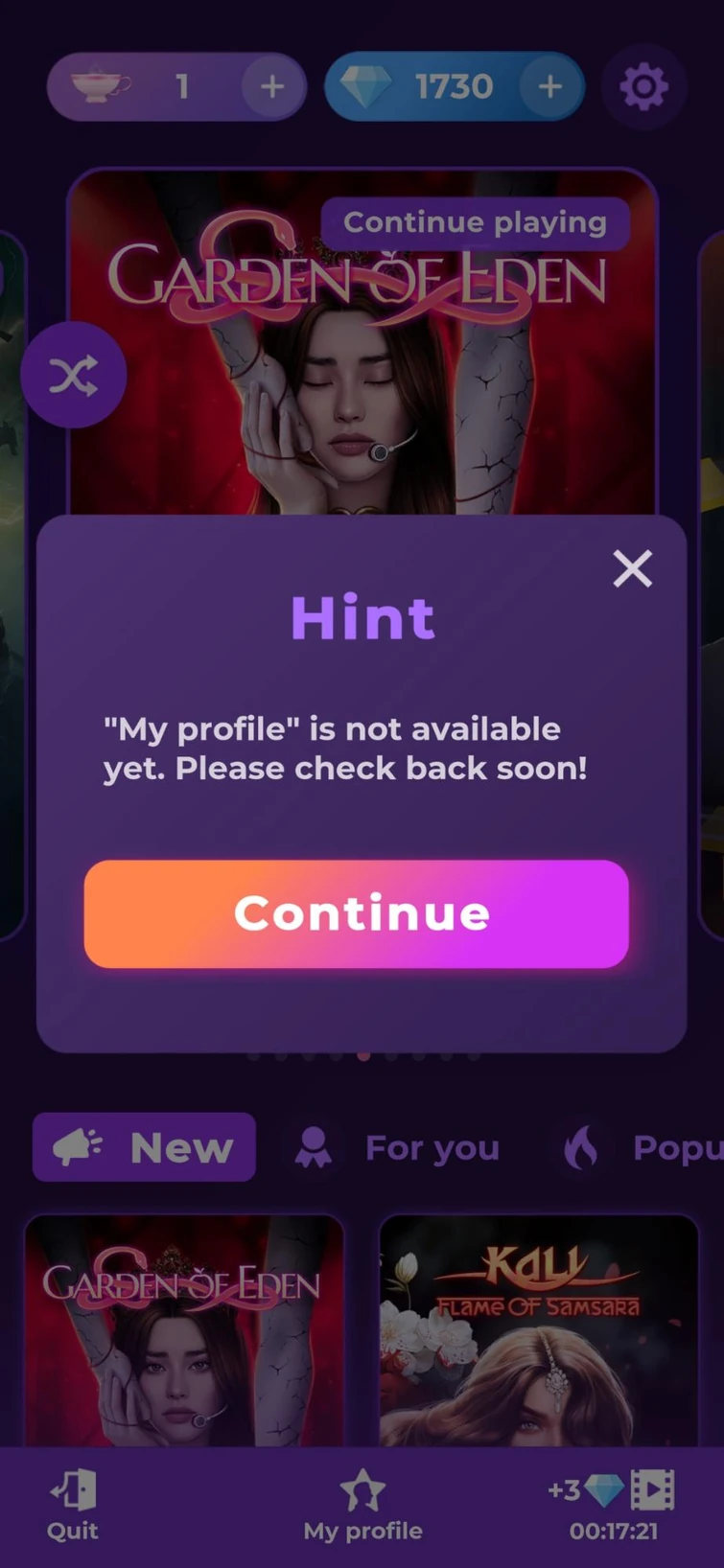Quit the game
The width and height of the screenshot is (724, 1568).
[73, 1505]
